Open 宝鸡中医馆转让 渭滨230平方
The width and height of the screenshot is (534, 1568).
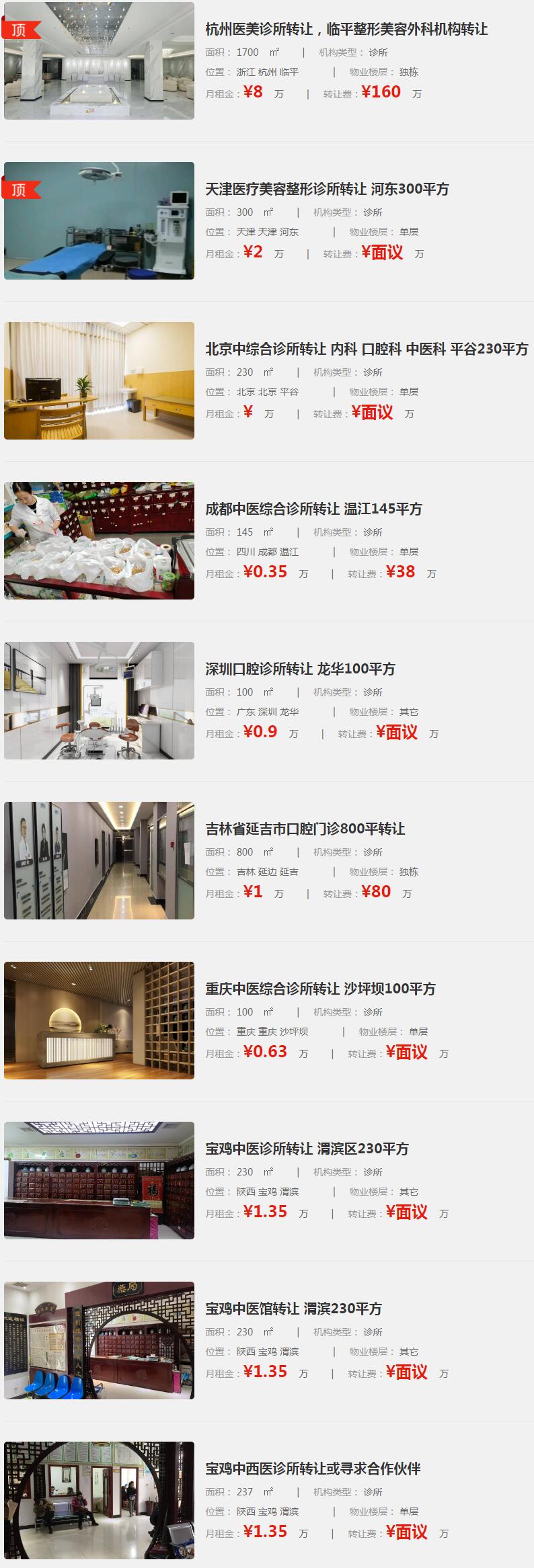293,1309
